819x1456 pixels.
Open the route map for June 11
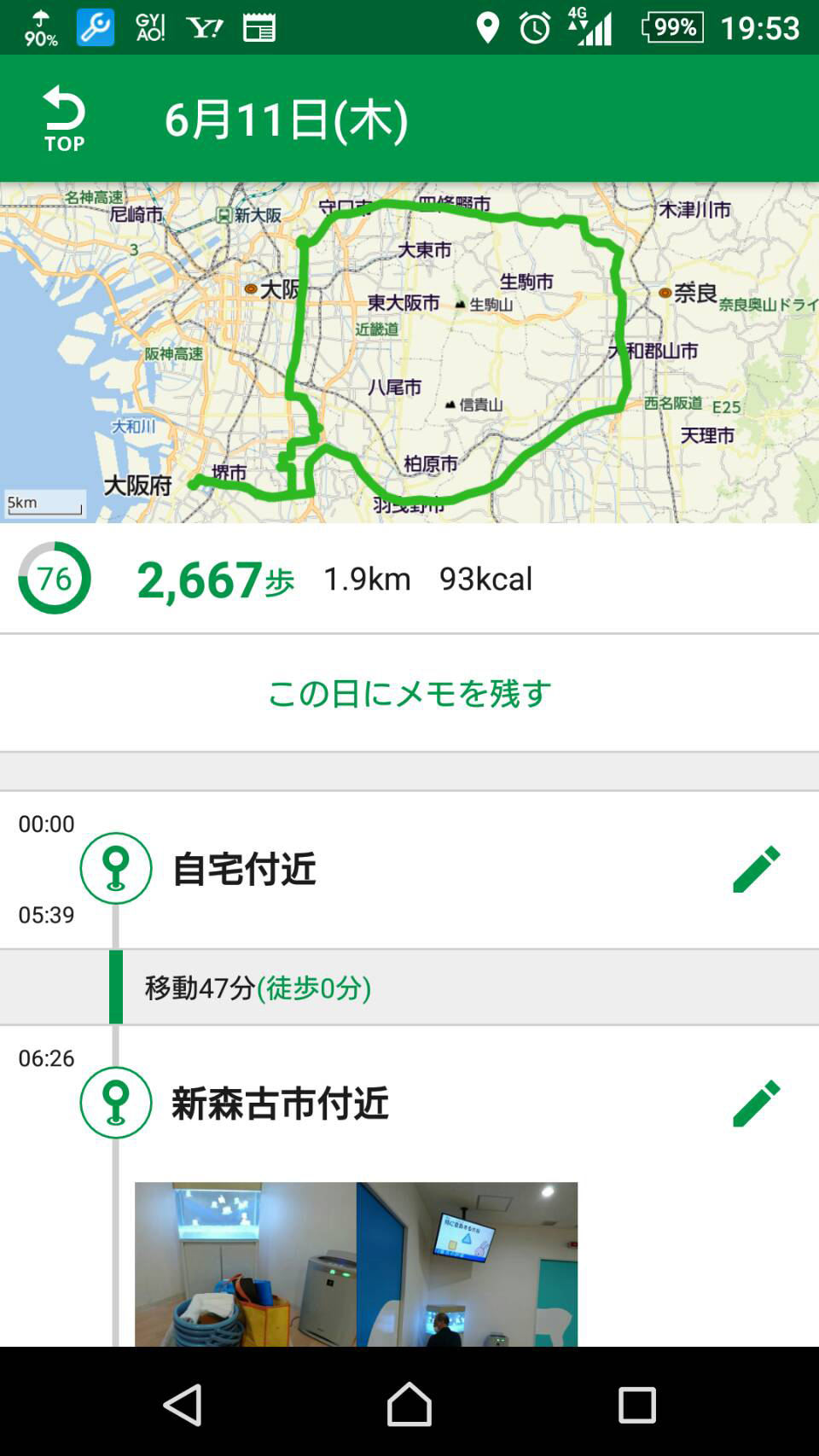409,352
